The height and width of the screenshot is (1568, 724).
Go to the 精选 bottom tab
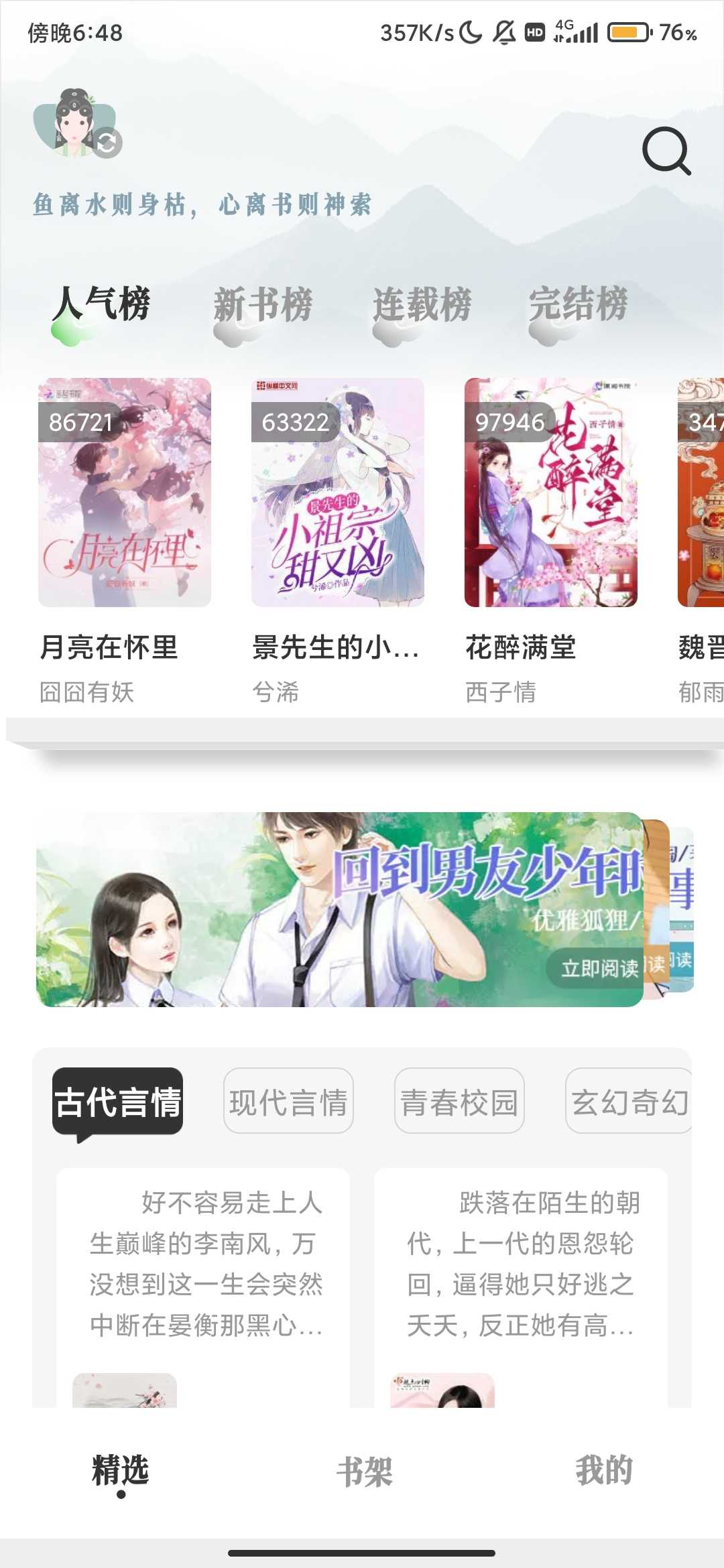click(x=121, y=1471)
